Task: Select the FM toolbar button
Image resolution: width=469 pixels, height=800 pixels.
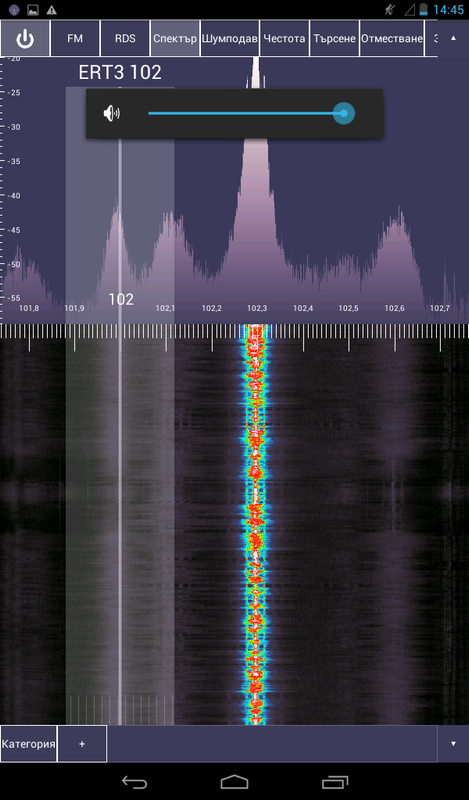Action: pyautogui.click(x=75, y=38)
